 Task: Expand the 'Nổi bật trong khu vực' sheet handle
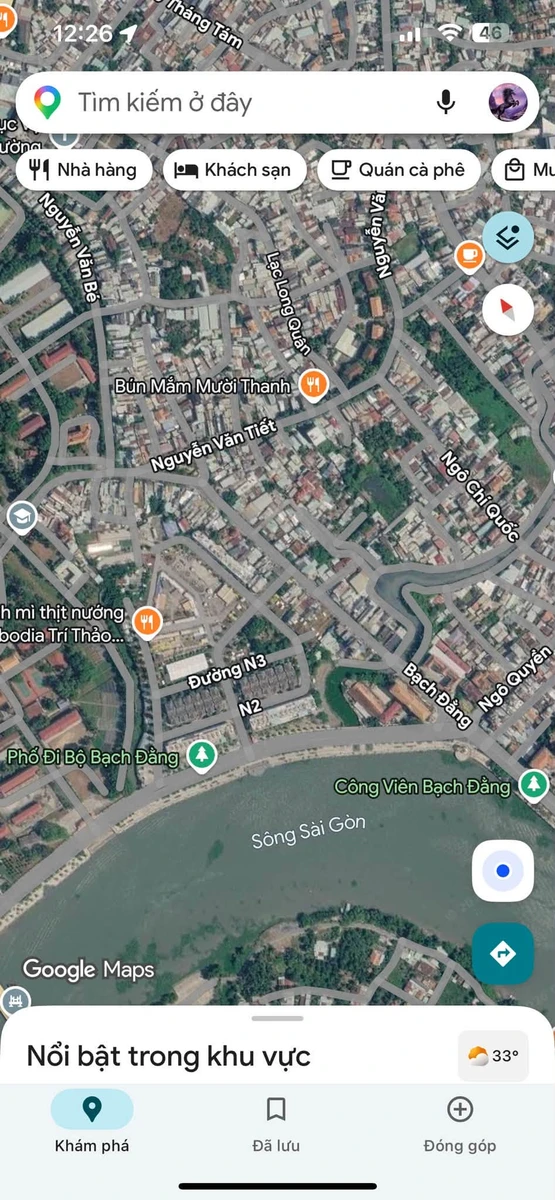[x=277, y=1018]
